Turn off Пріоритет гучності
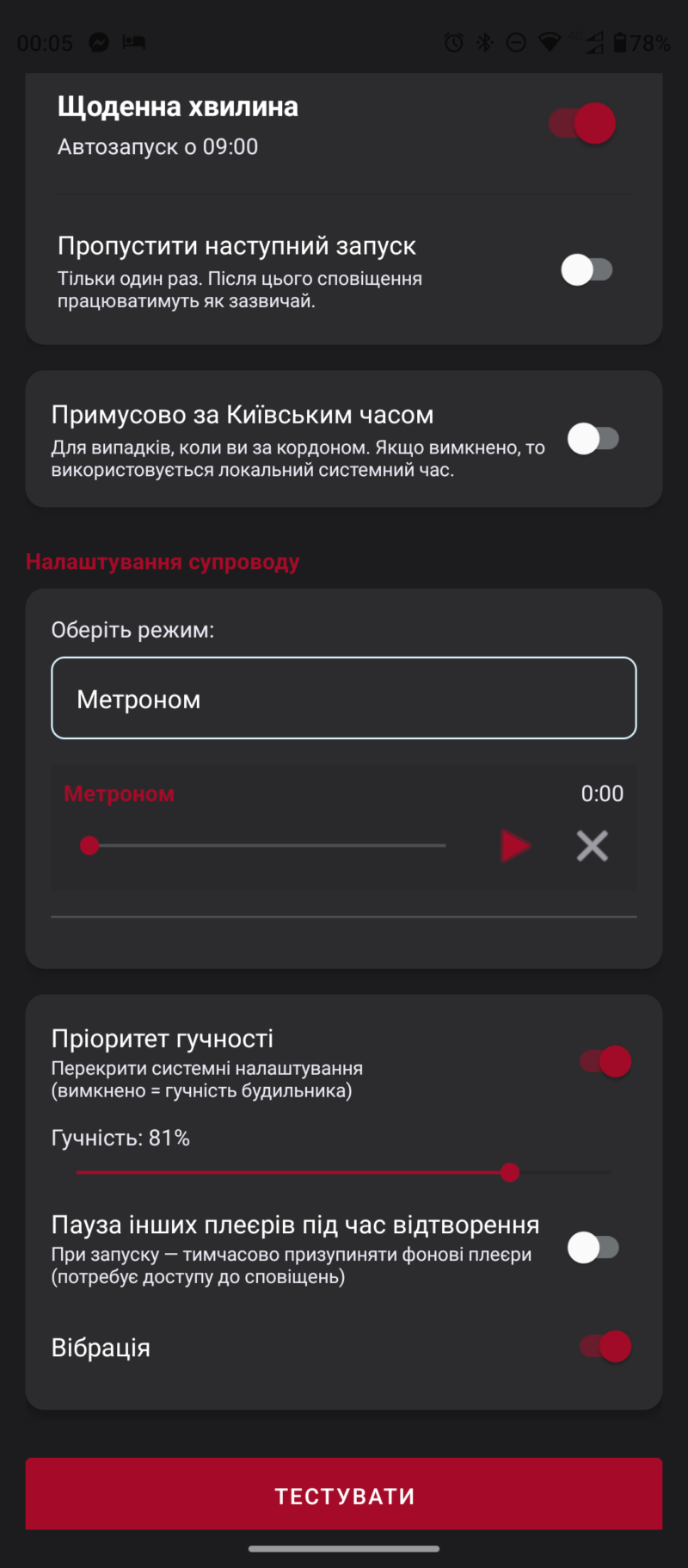The width and height of the screenshot is (688, 1568). [x=605, y=1061]
